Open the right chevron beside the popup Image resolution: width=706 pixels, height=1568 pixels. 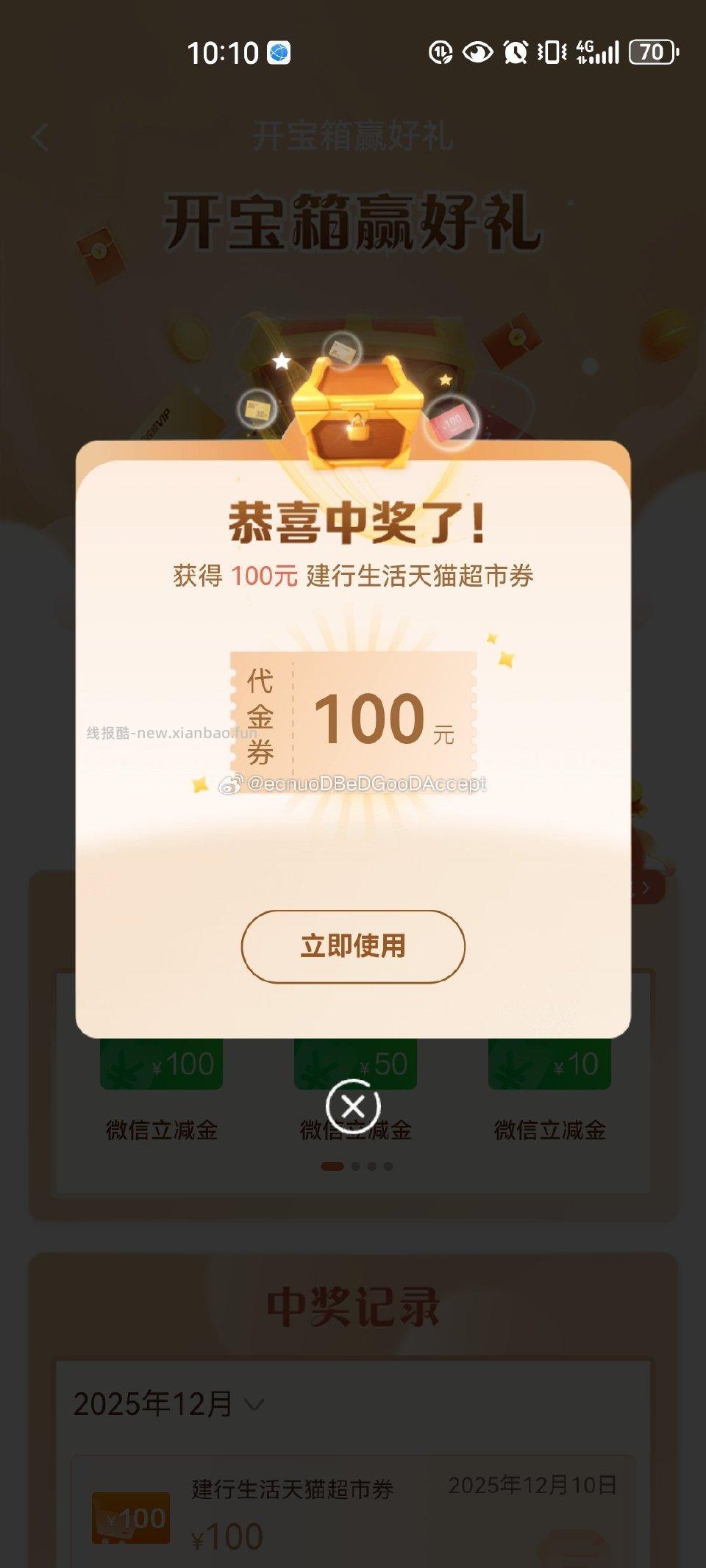coord(646,887)
